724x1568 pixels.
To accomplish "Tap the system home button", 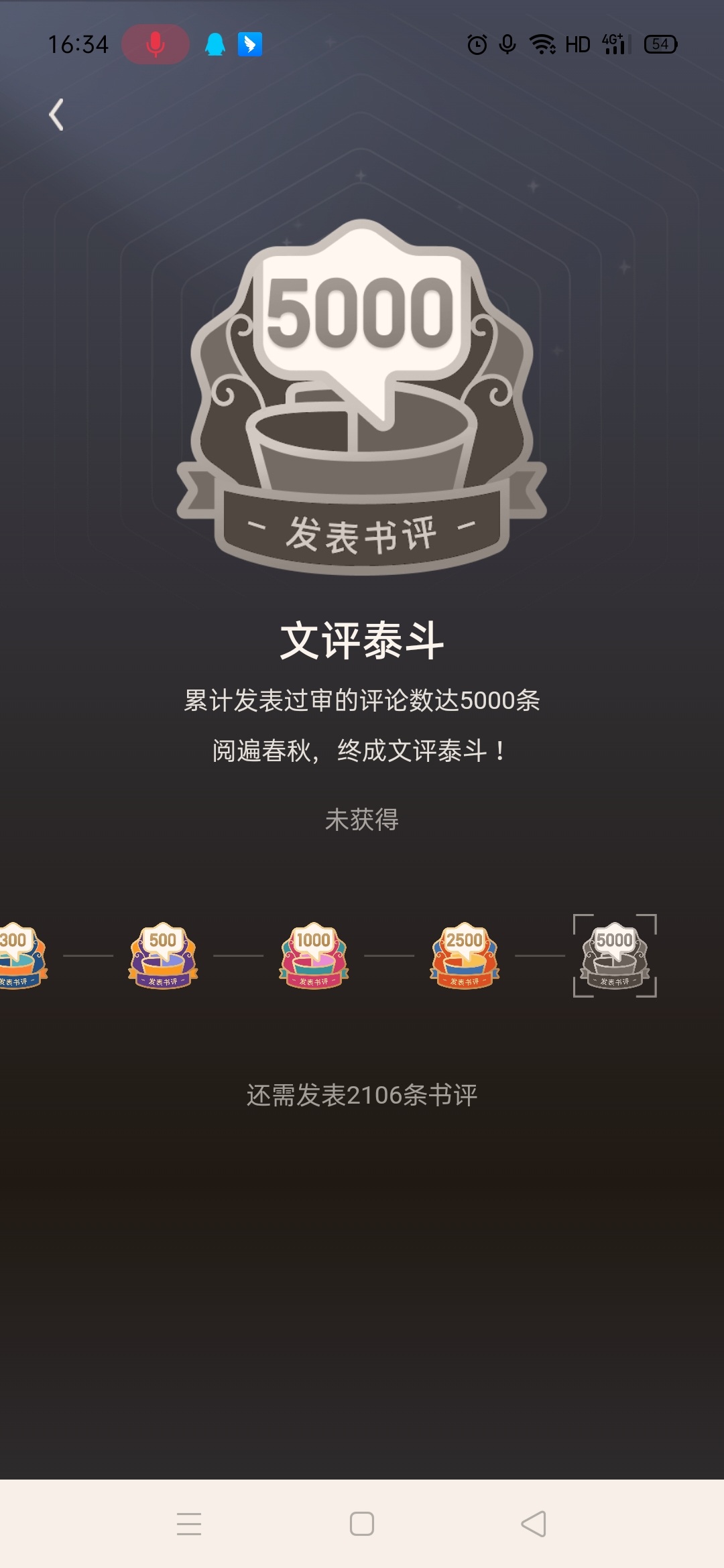I will coord(362,1523).
